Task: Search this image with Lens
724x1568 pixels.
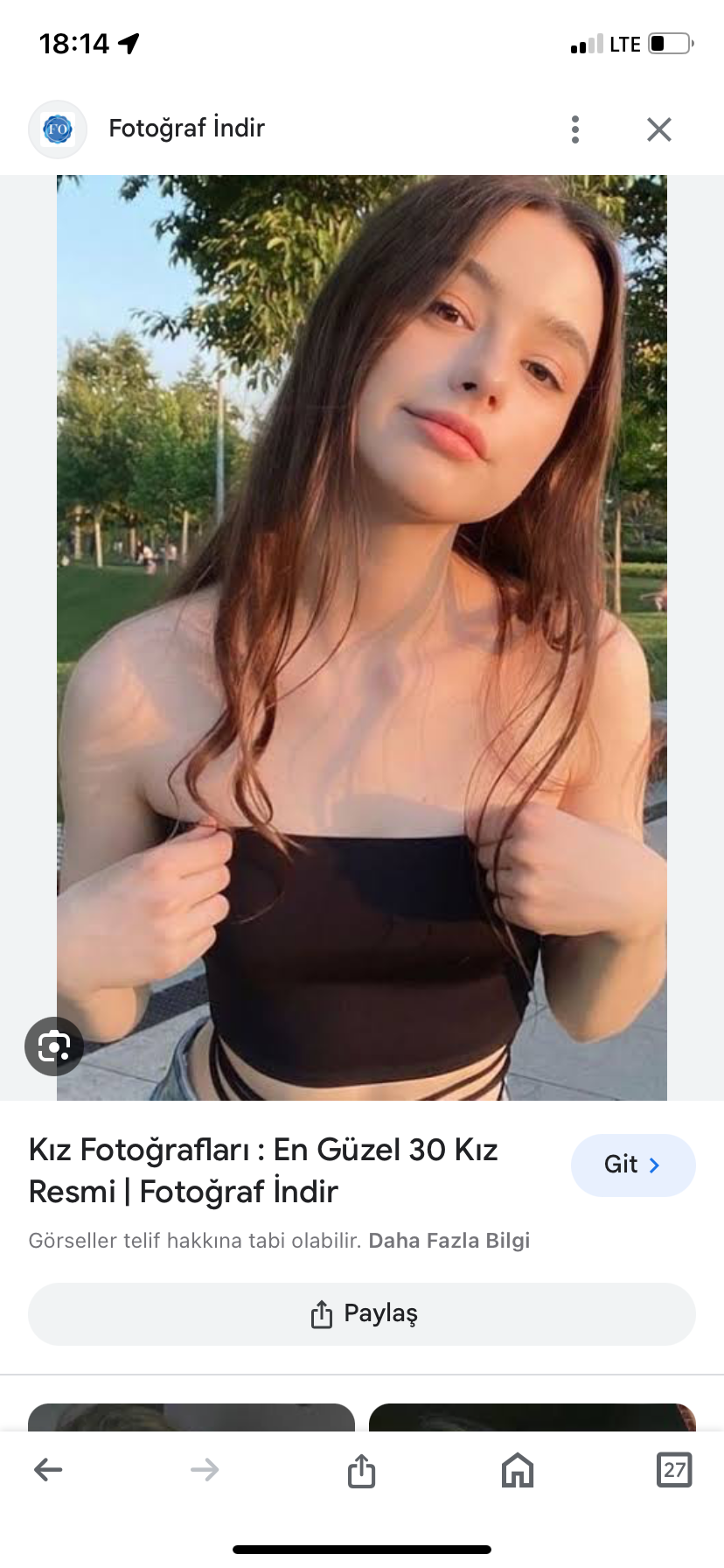Action: click(x=54, y=1046)
